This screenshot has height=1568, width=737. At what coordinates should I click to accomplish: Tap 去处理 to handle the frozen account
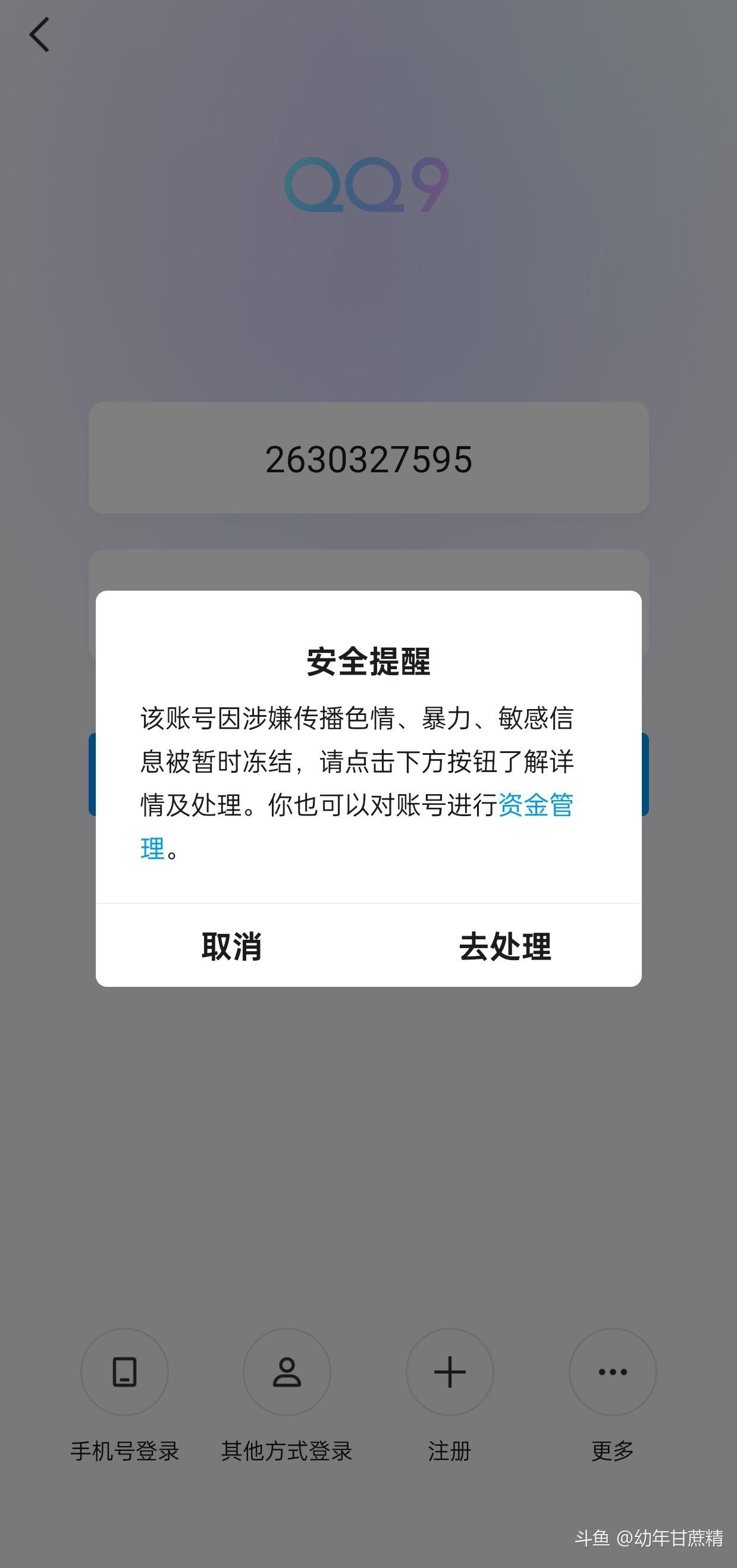click(x=504, y=946)
